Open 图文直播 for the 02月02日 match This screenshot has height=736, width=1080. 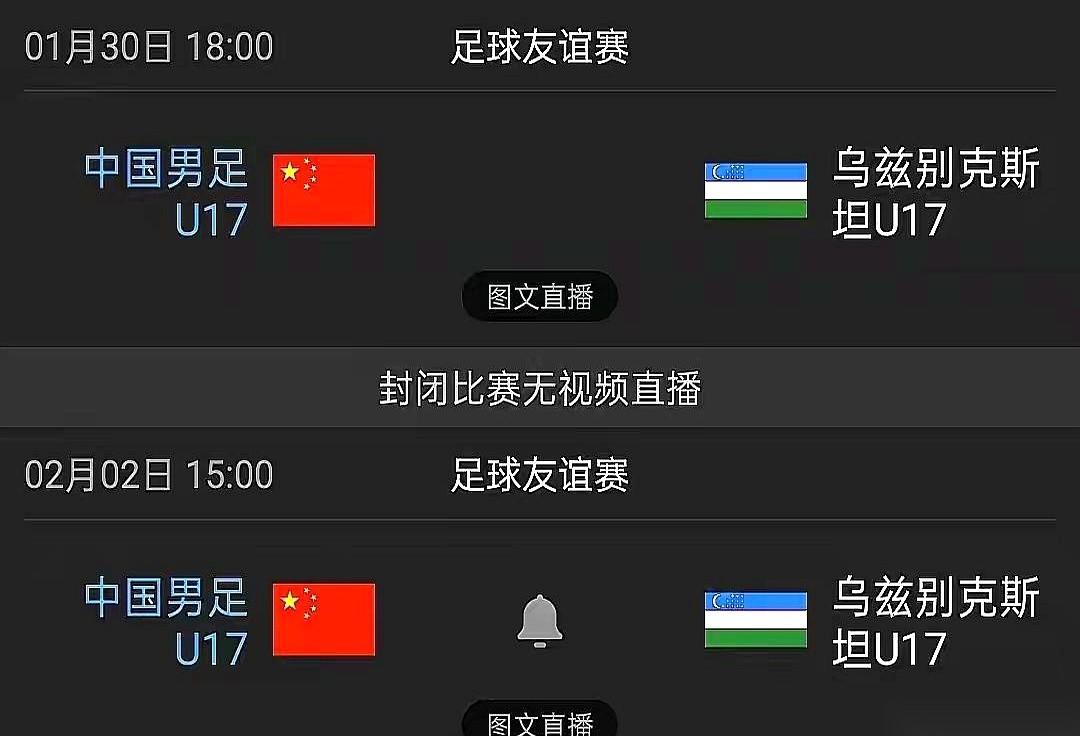pos(540,721)
